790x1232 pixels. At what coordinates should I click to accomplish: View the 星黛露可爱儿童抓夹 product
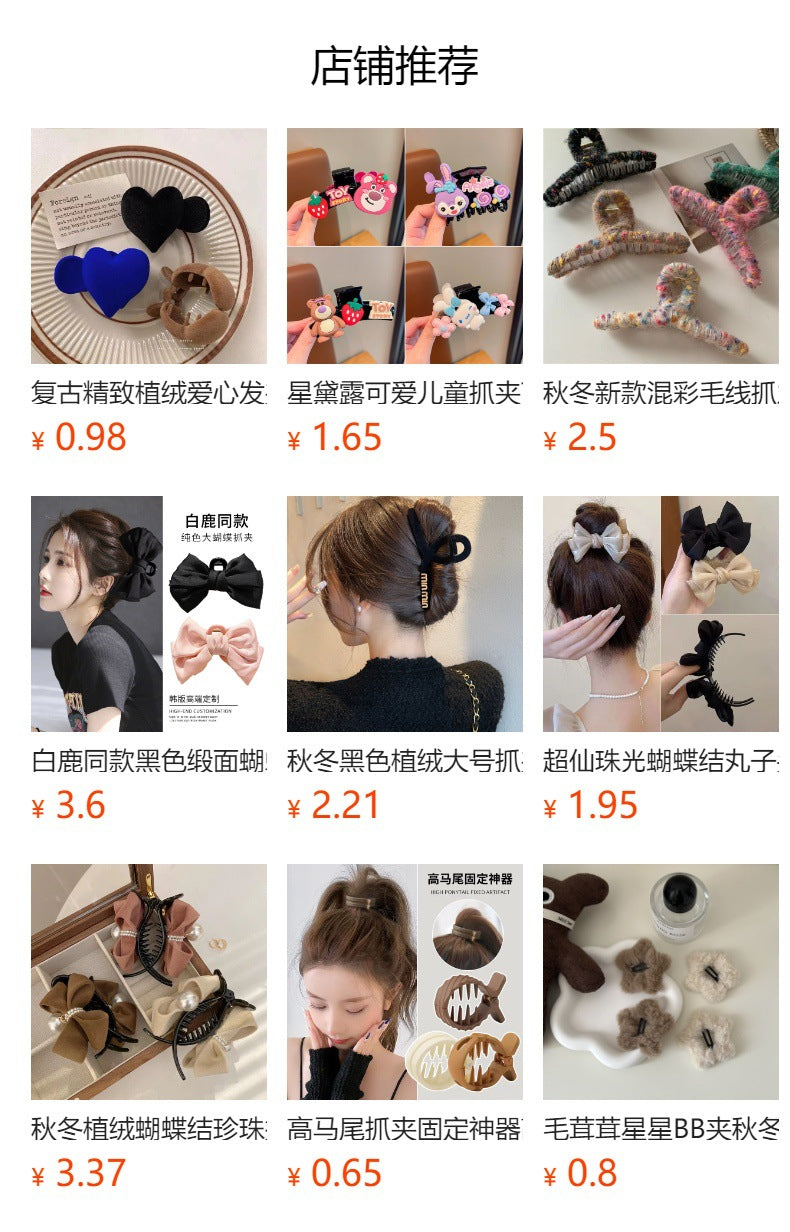coord(404,246)
